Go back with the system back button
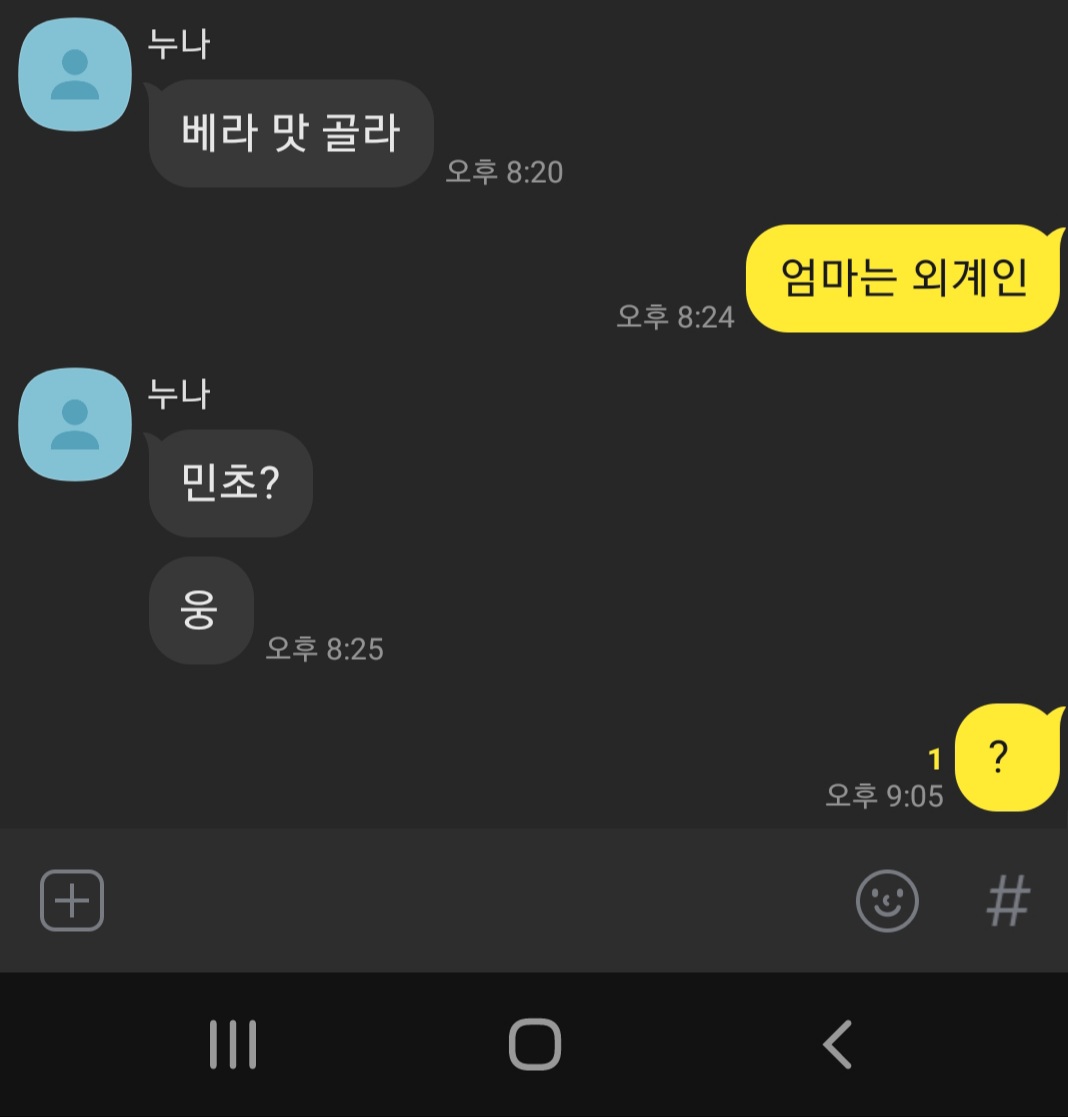 tap(837, 1045)
